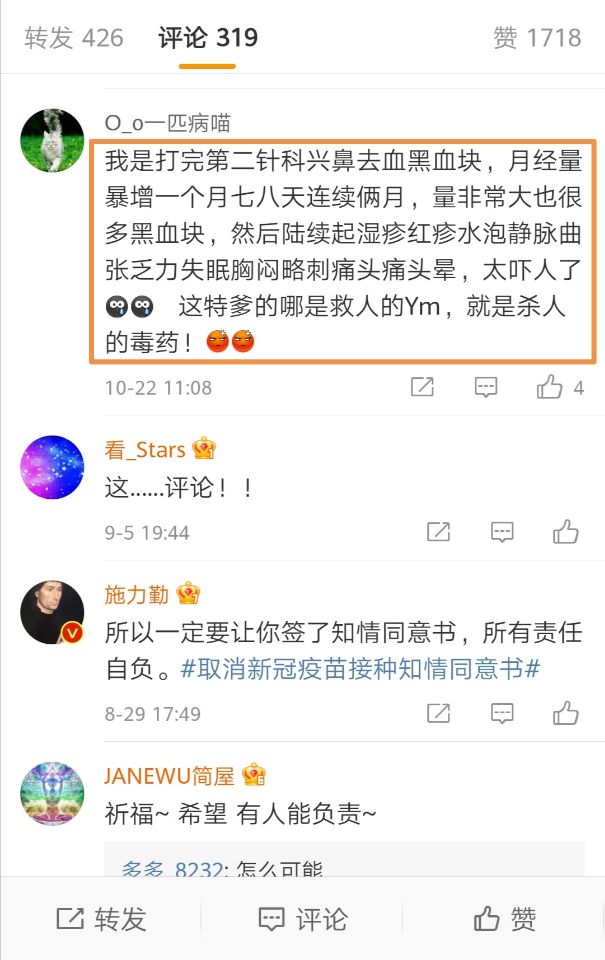Like 看_Stars's comment
This screenshot has width=605, height=960.
point(566,532)
